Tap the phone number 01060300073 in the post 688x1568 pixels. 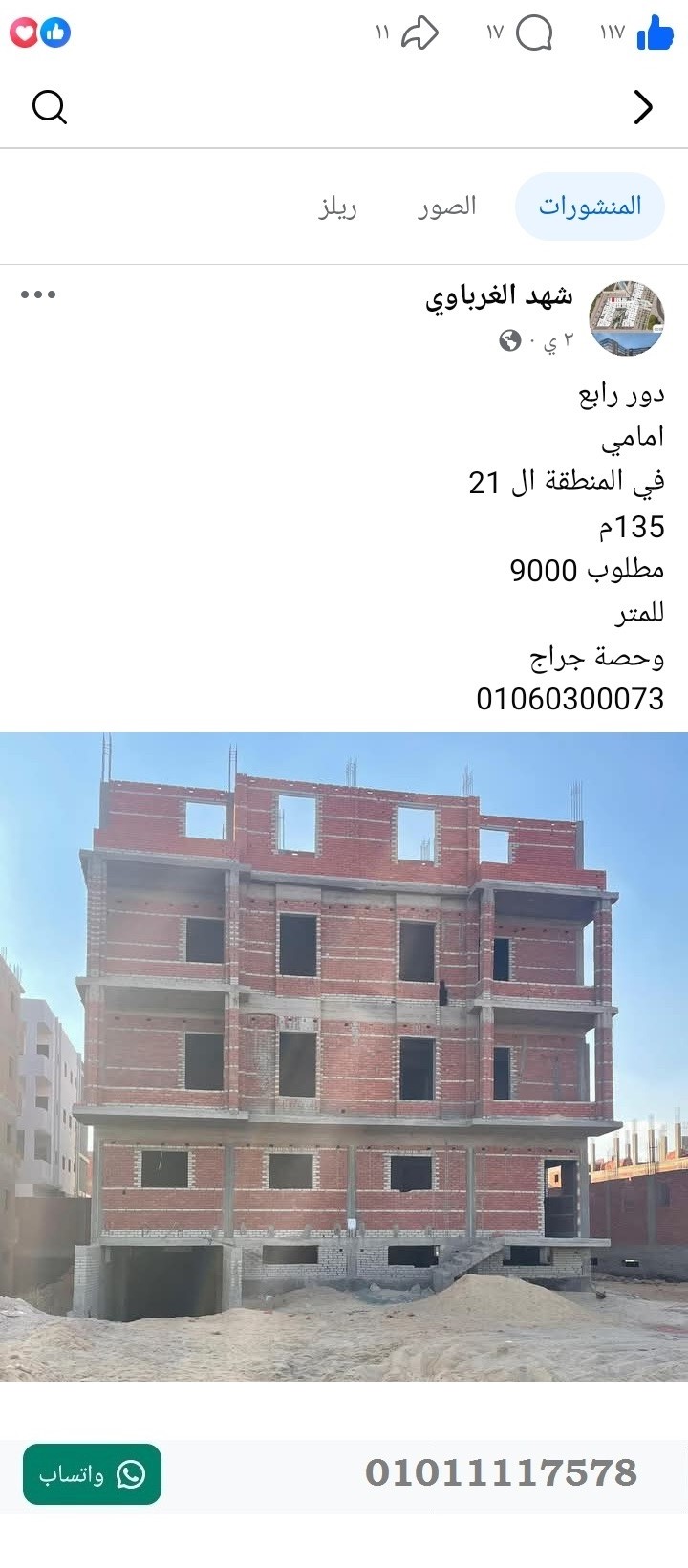569,700
